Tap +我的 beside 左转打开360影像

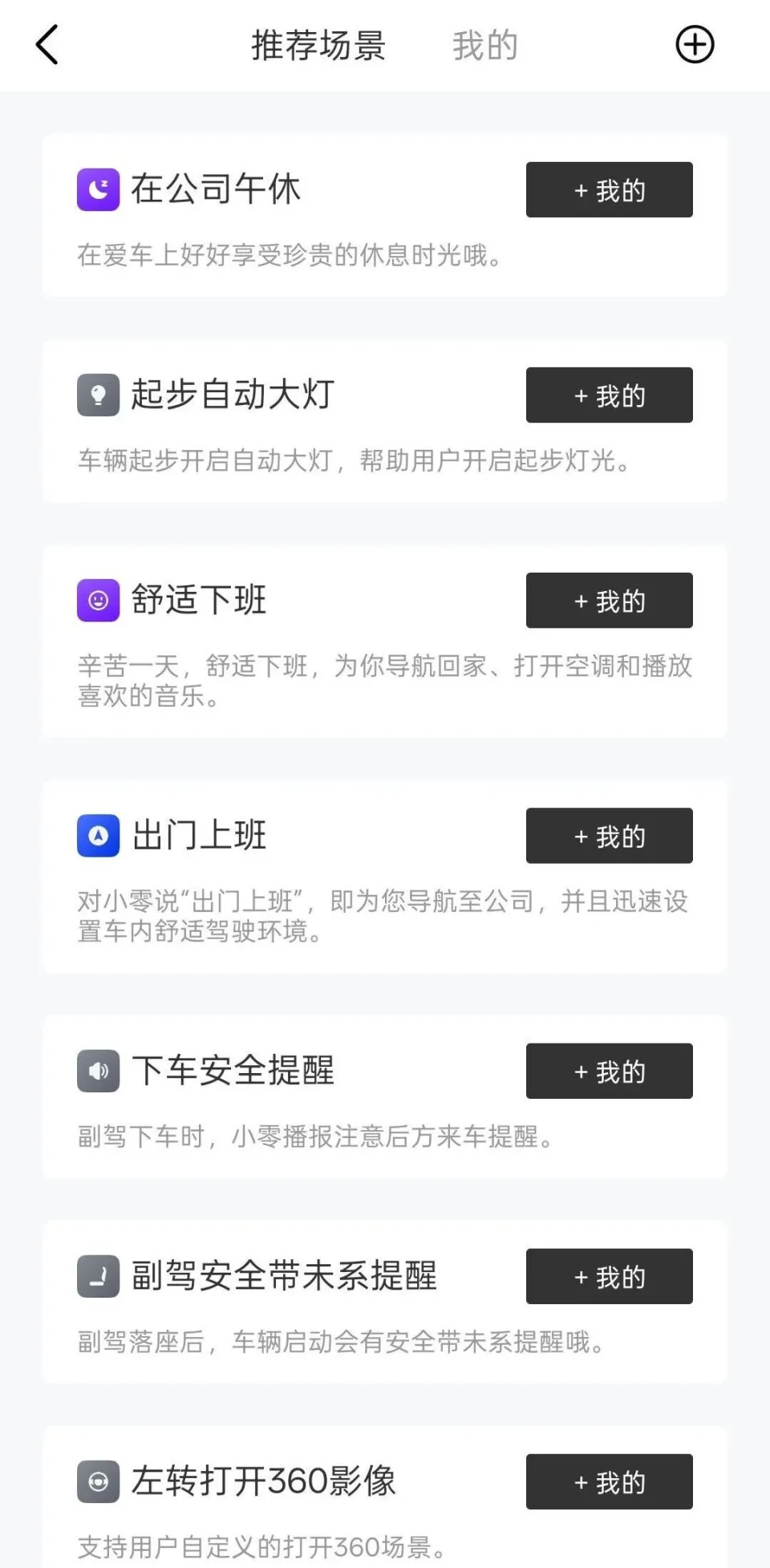[608, 1481]
